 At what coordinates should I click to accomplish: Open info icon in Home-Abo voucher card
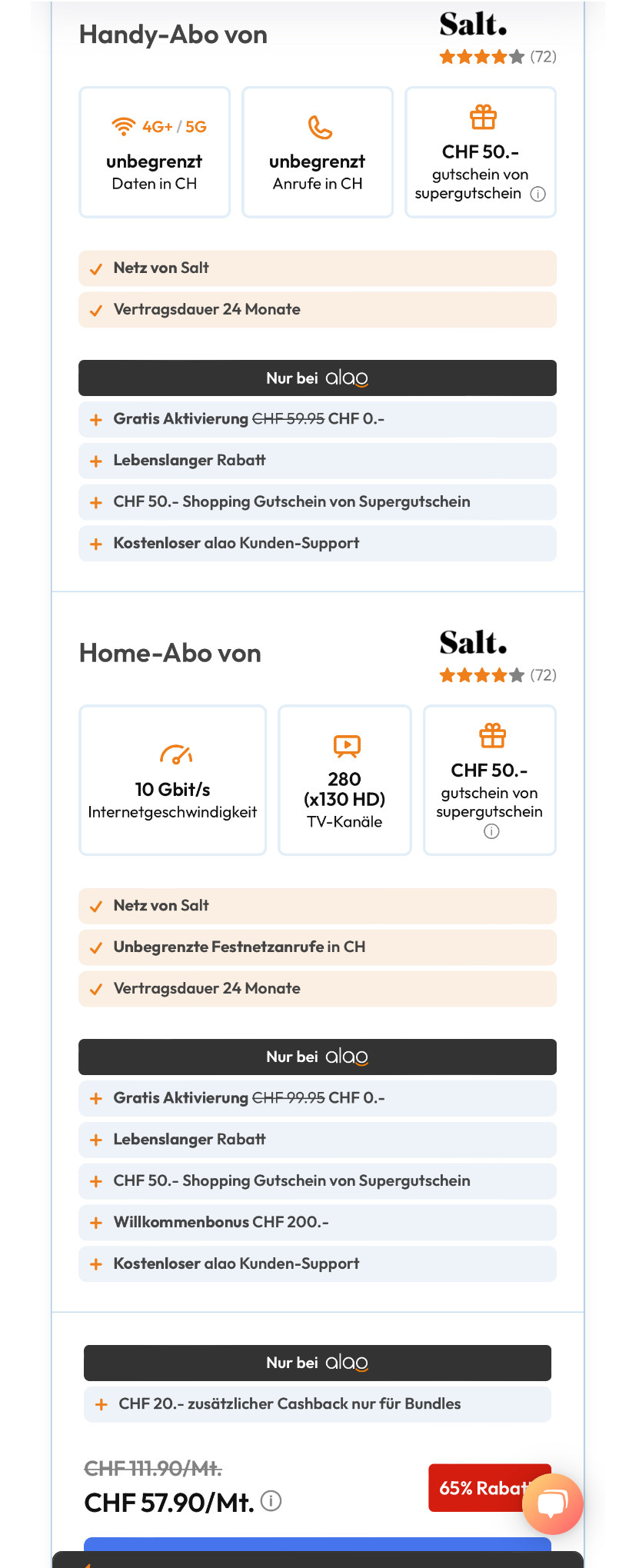point(491,831)
